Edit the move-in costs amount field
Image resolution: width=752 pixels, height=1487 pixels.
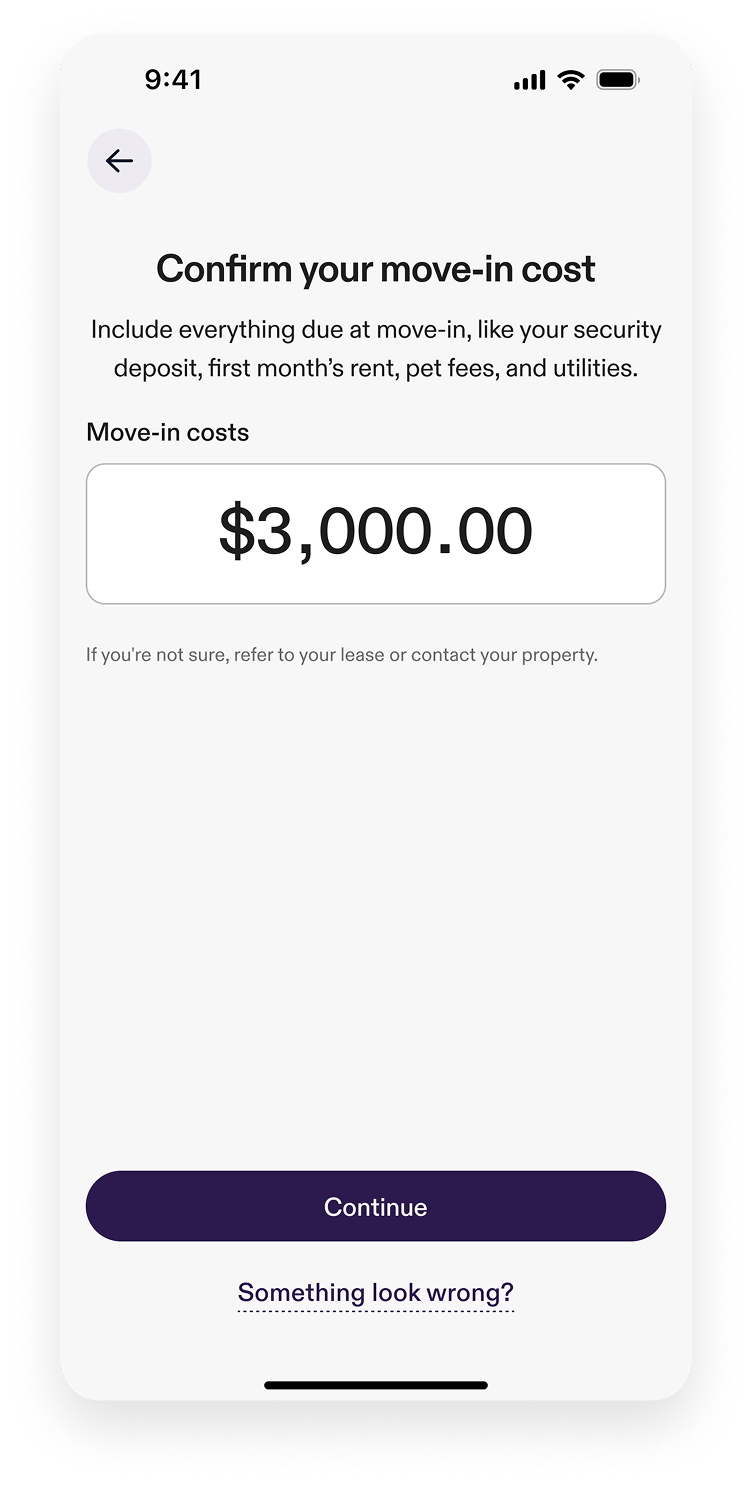(x=376, y=534)
